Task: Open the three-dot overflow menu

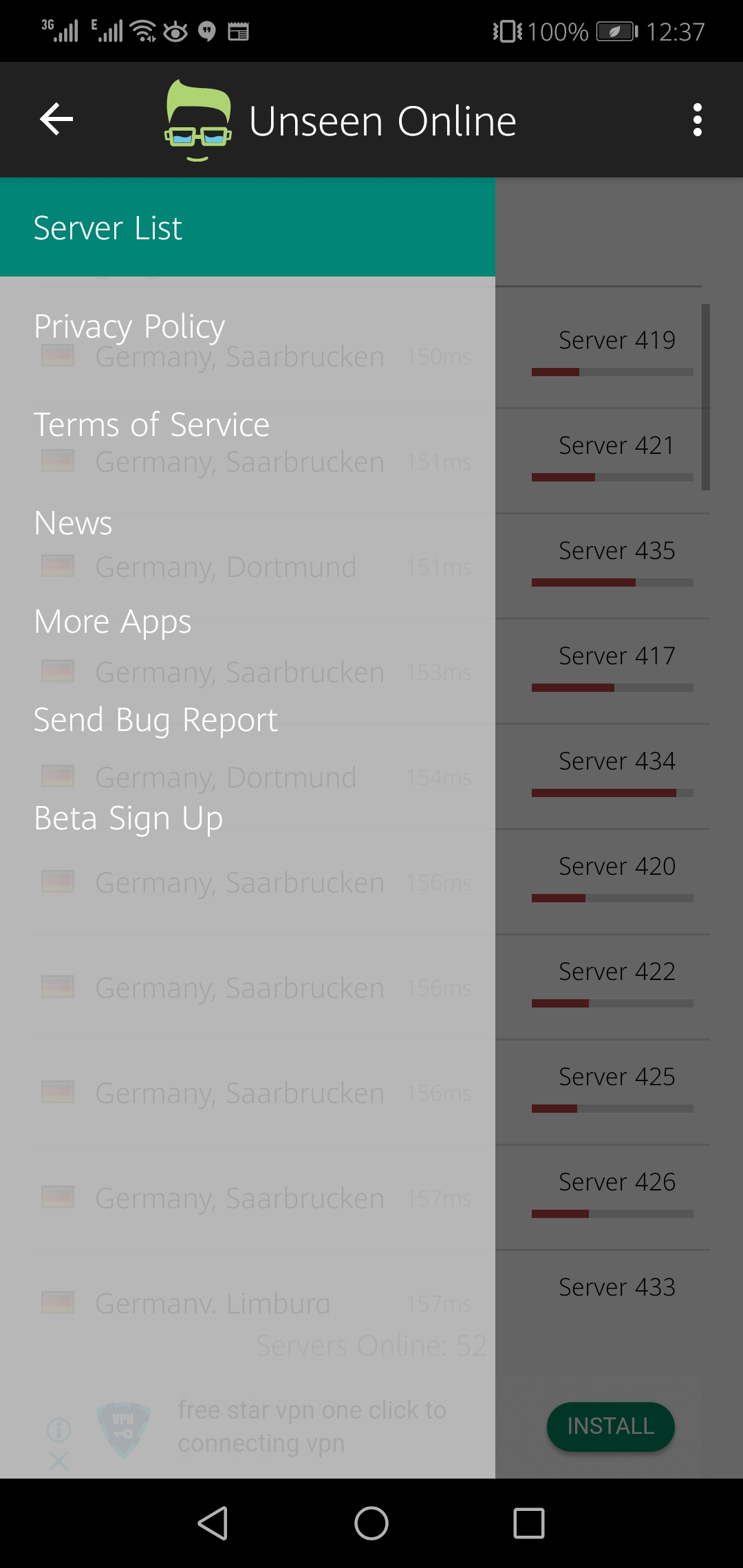Action: point(697,120)
